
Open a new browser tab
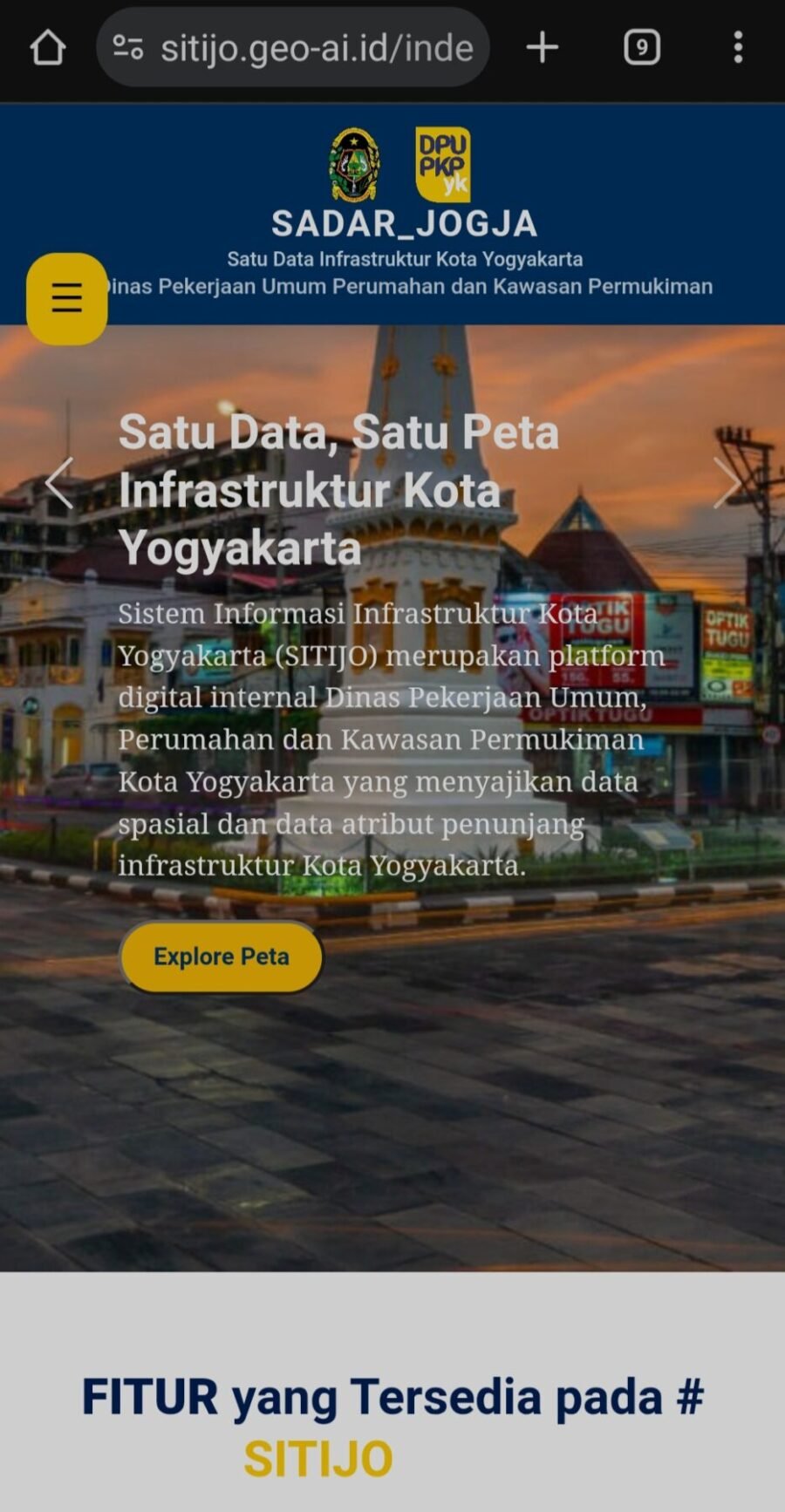(x=542, y=48)
